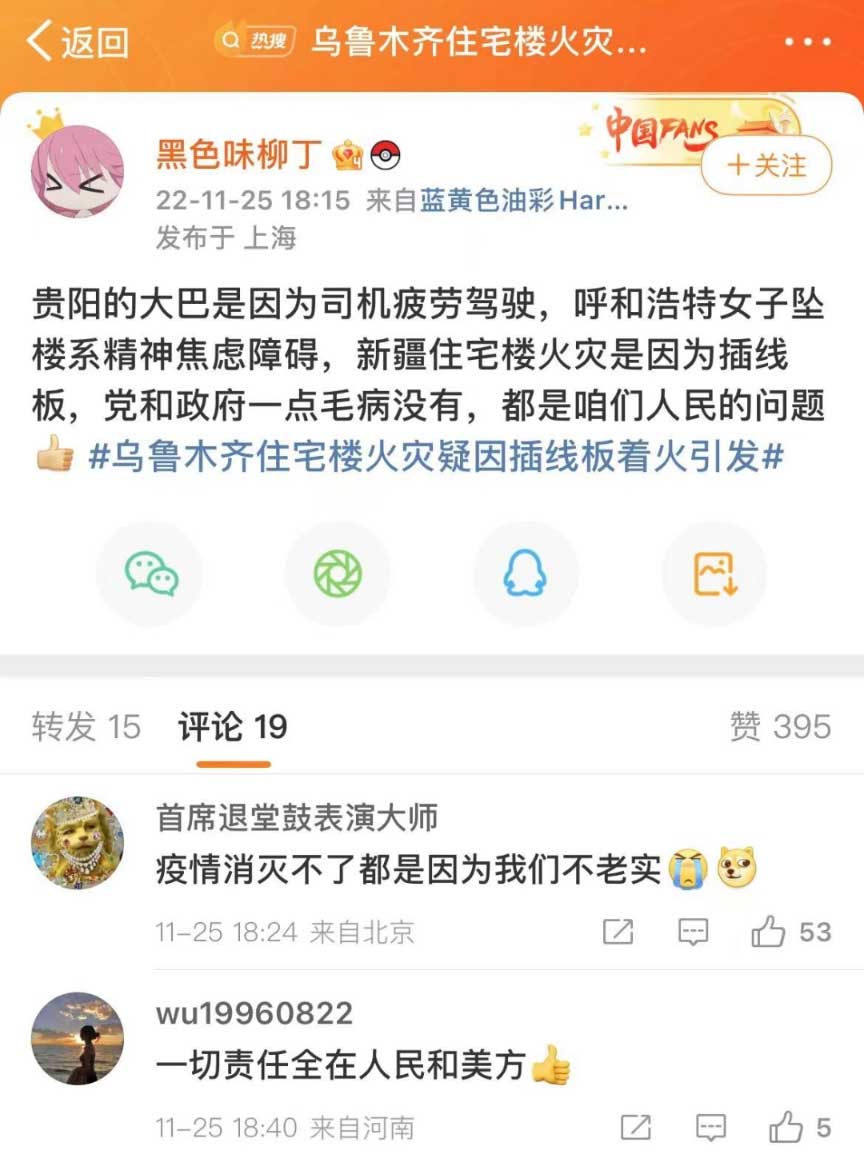Open 黑色味柳丁's profile avatar
The height and width of the screenshot is (1154, 864).
point(78,171)
